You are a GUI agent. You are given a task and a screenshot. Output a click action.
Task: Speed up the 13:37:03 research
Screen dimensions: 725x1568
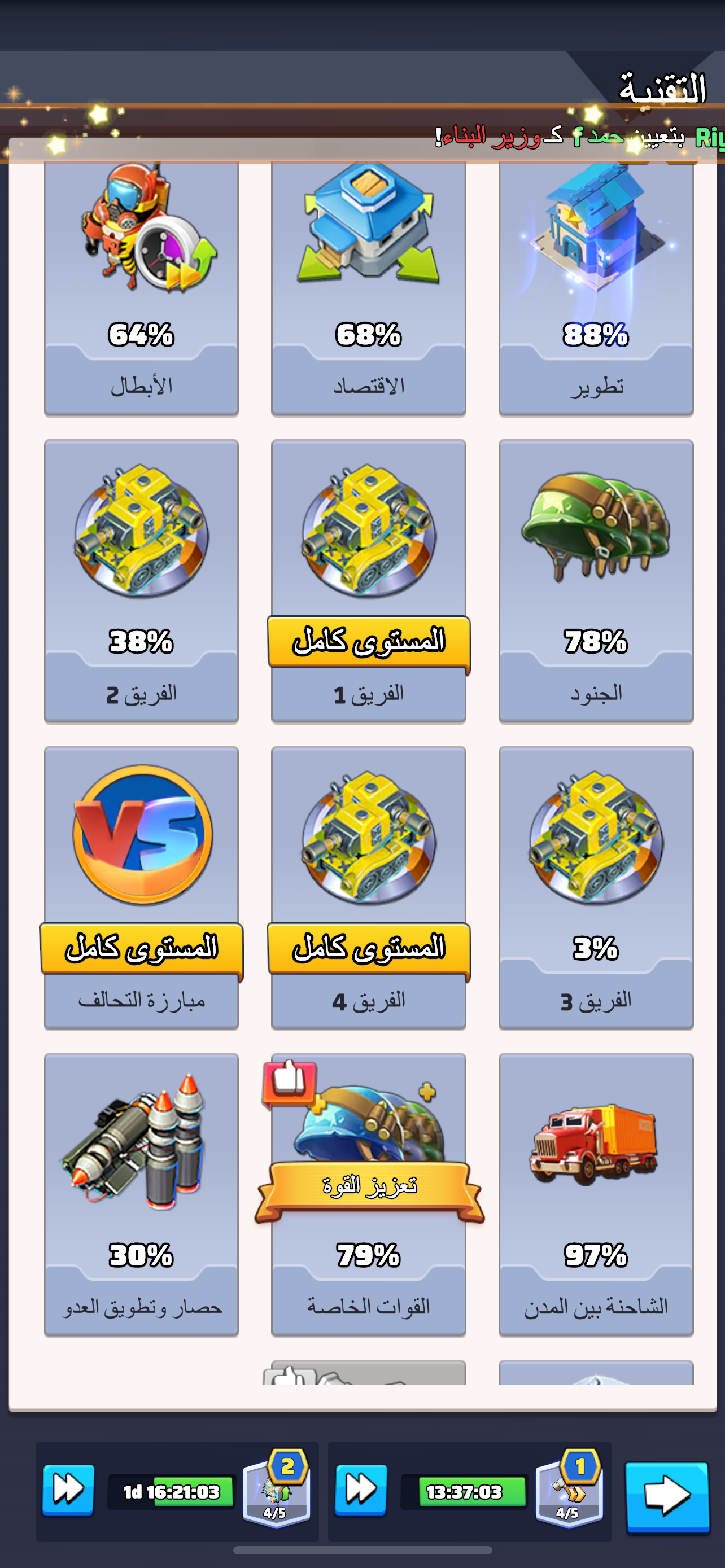tap(361, 1490)
